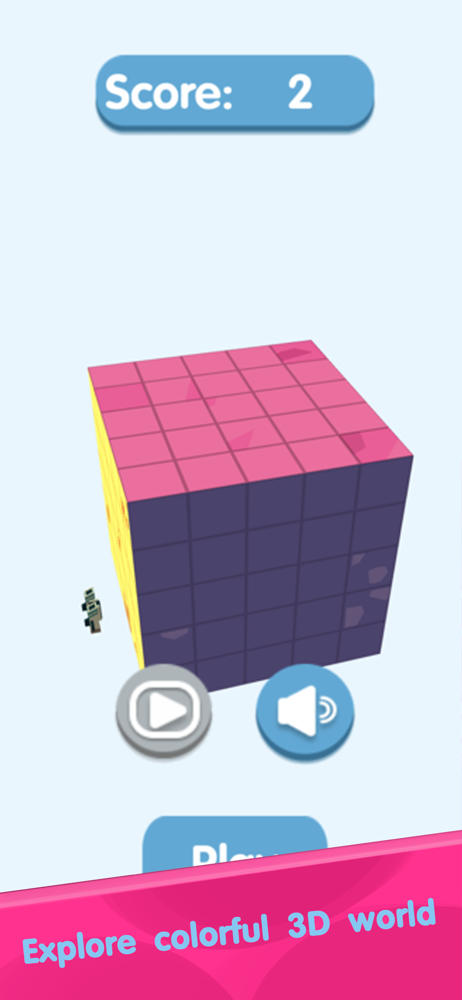Mute the sound with the speaker button
The image size is (462, 1000).
point(305,711)
